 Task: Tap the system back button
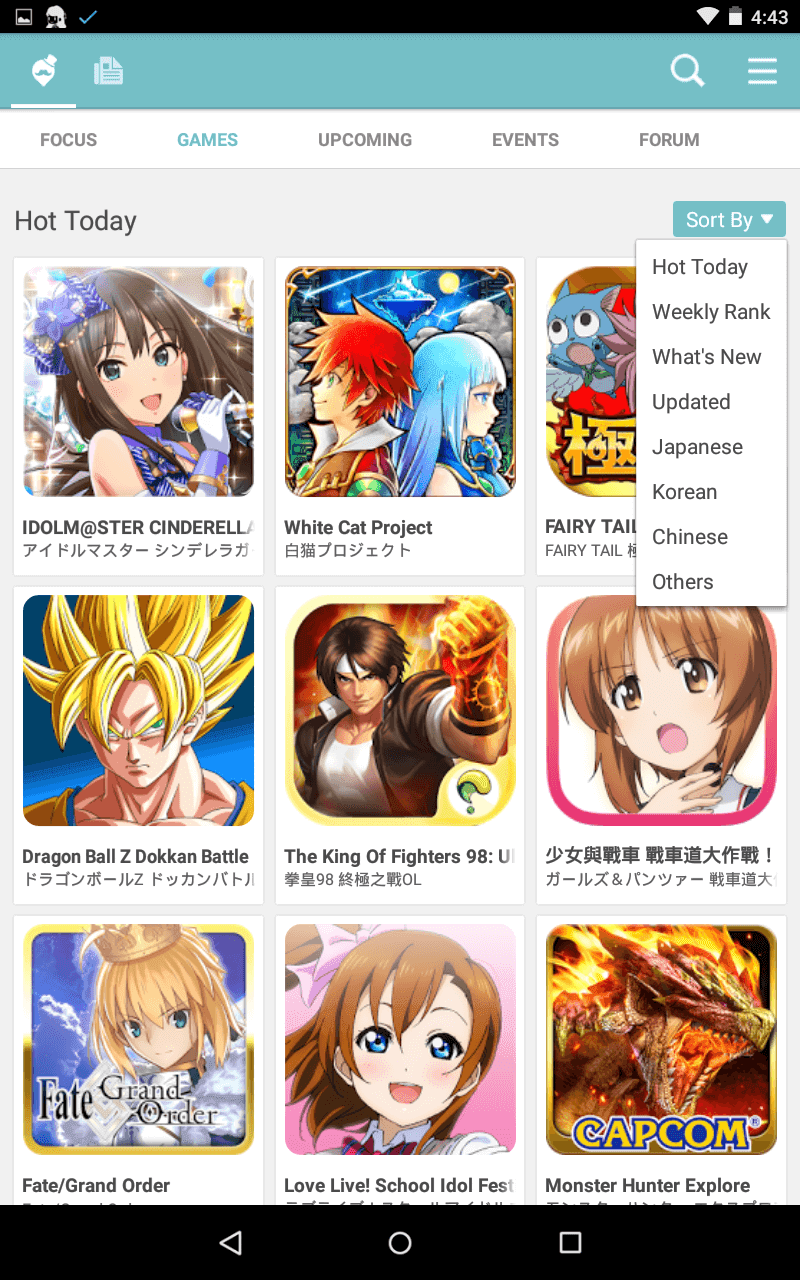(231, 1242)
